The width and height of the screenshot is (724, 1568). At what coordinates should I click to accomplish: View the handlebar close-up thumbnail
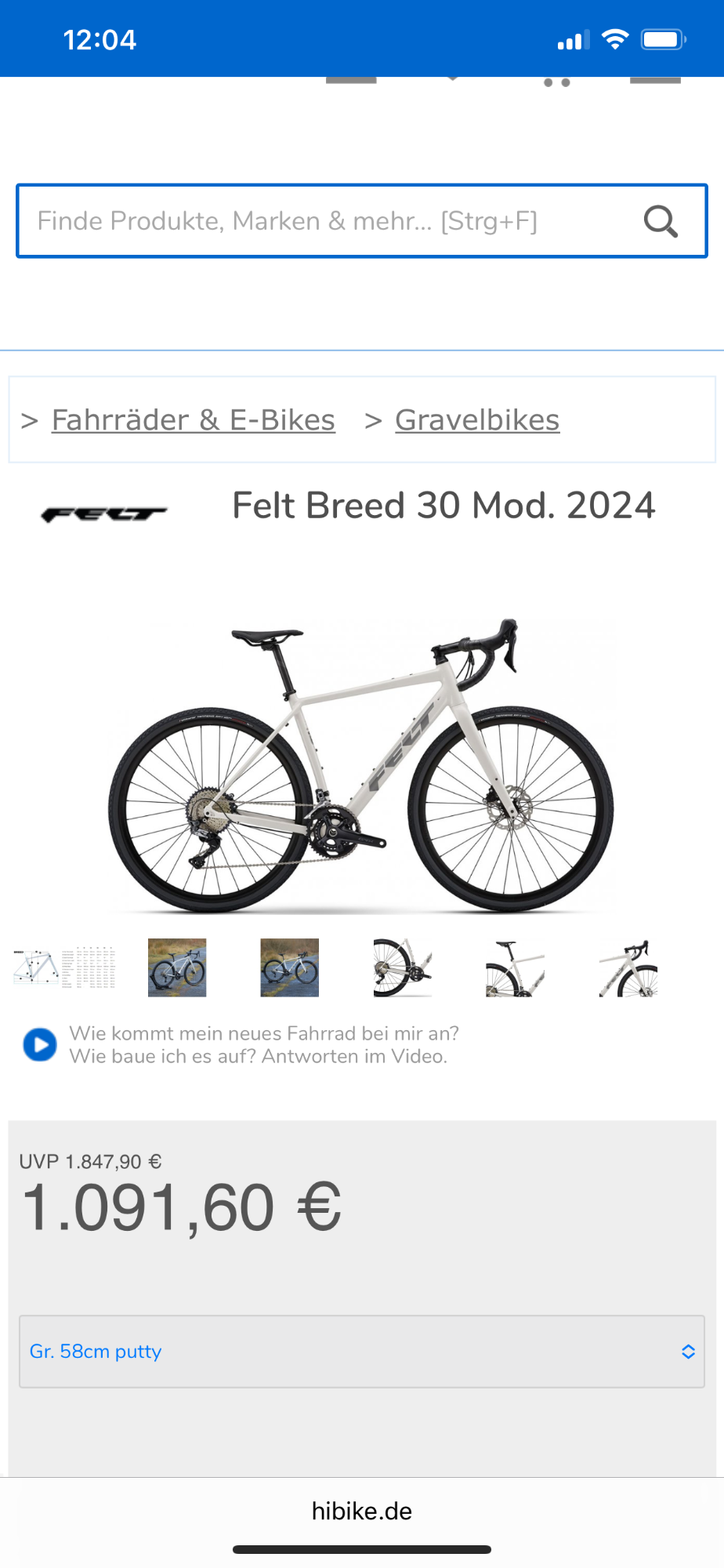pos(628,967)
